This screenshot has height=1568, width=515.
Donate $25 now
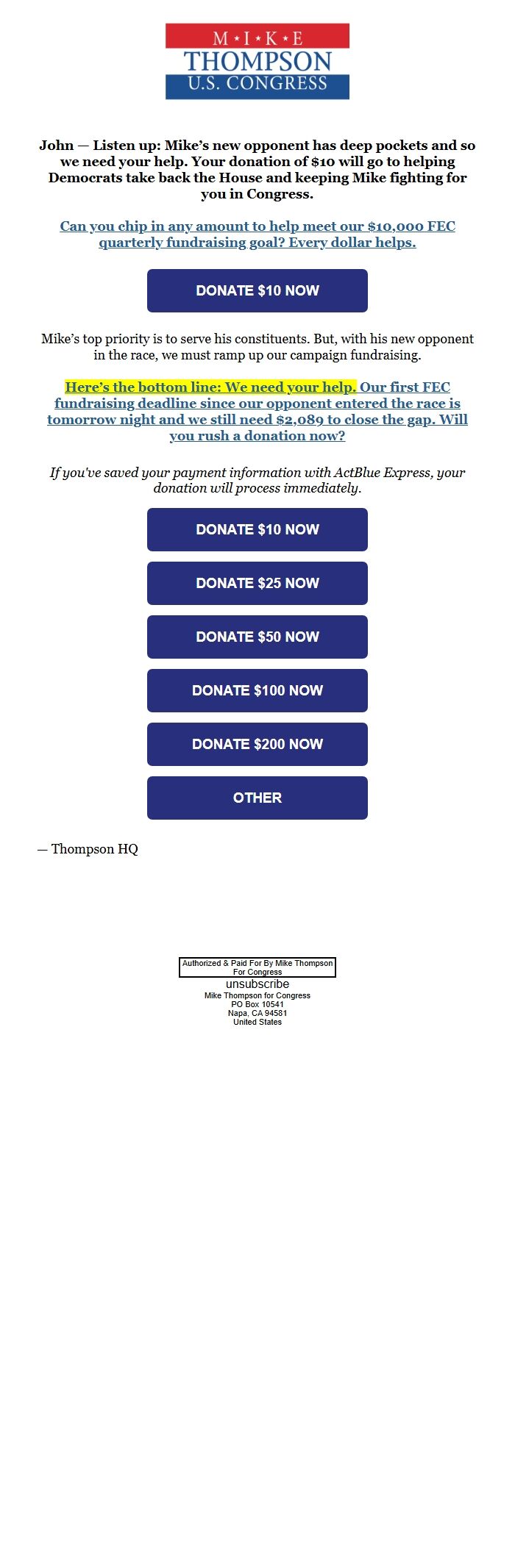(x=257, y=583)
